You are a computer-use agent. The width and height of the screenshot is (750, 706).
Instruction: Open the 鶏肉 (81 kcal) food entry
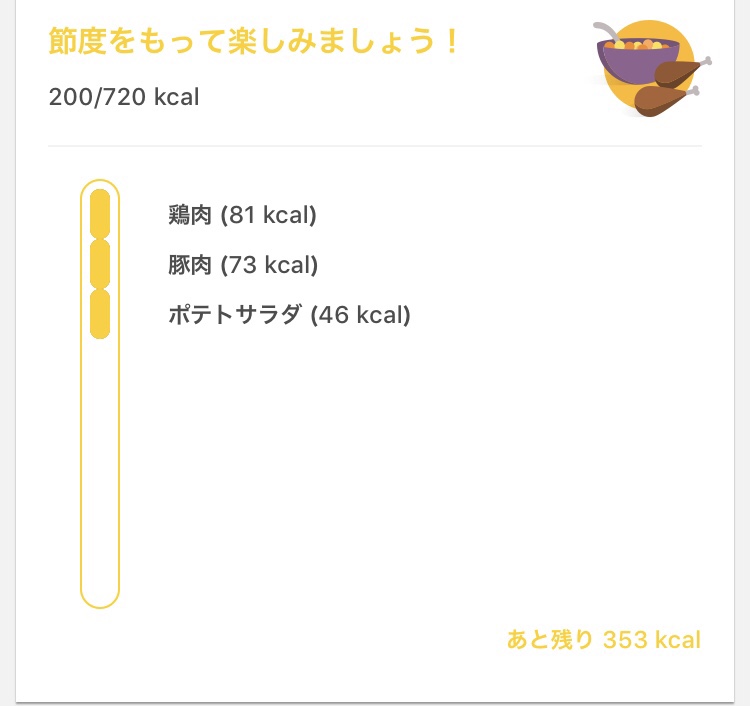pos(242,215)
